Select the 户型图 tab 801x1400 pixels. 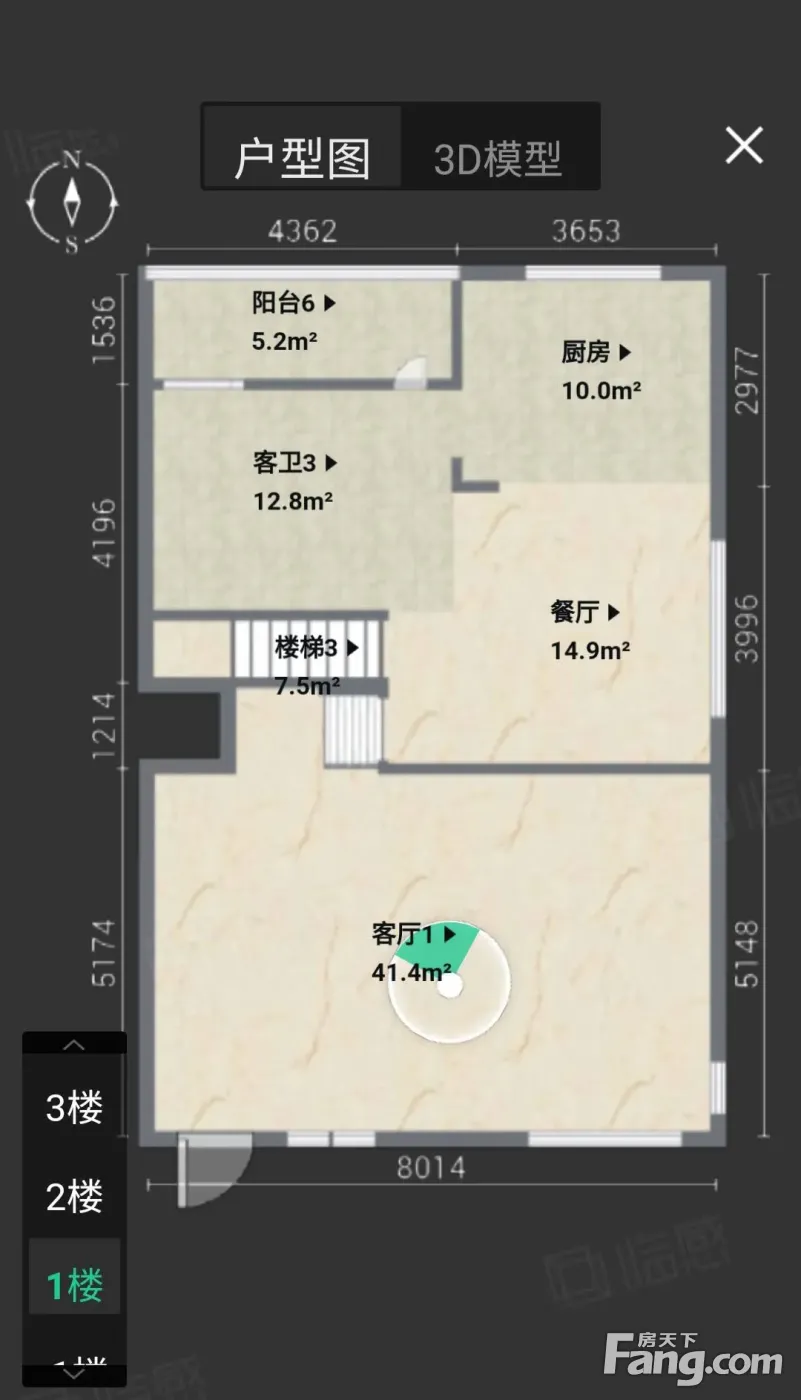[x=303, y=158]
